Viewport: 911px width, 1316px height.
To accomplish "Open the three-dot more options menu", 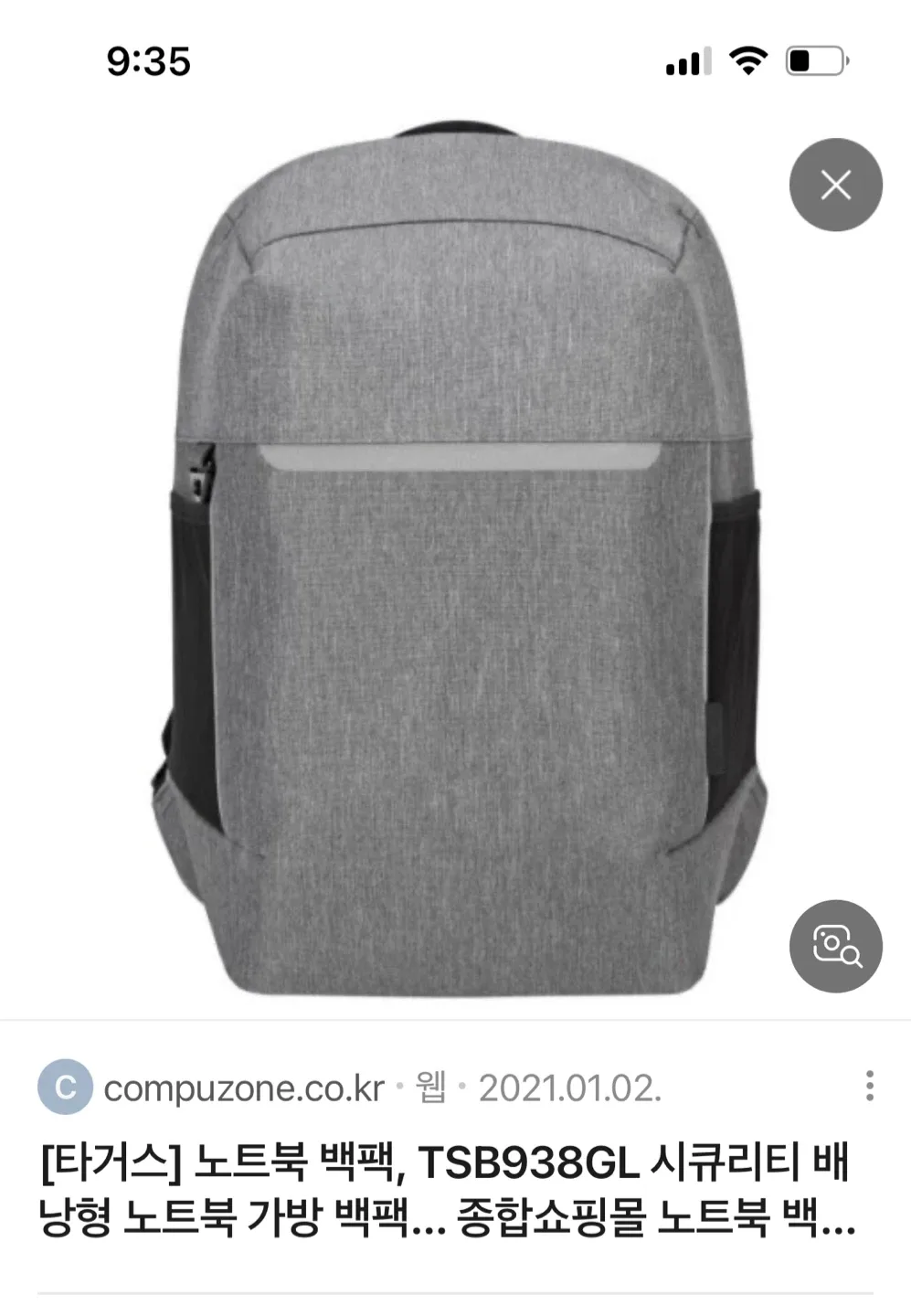I will click(x=869, y=1086).
